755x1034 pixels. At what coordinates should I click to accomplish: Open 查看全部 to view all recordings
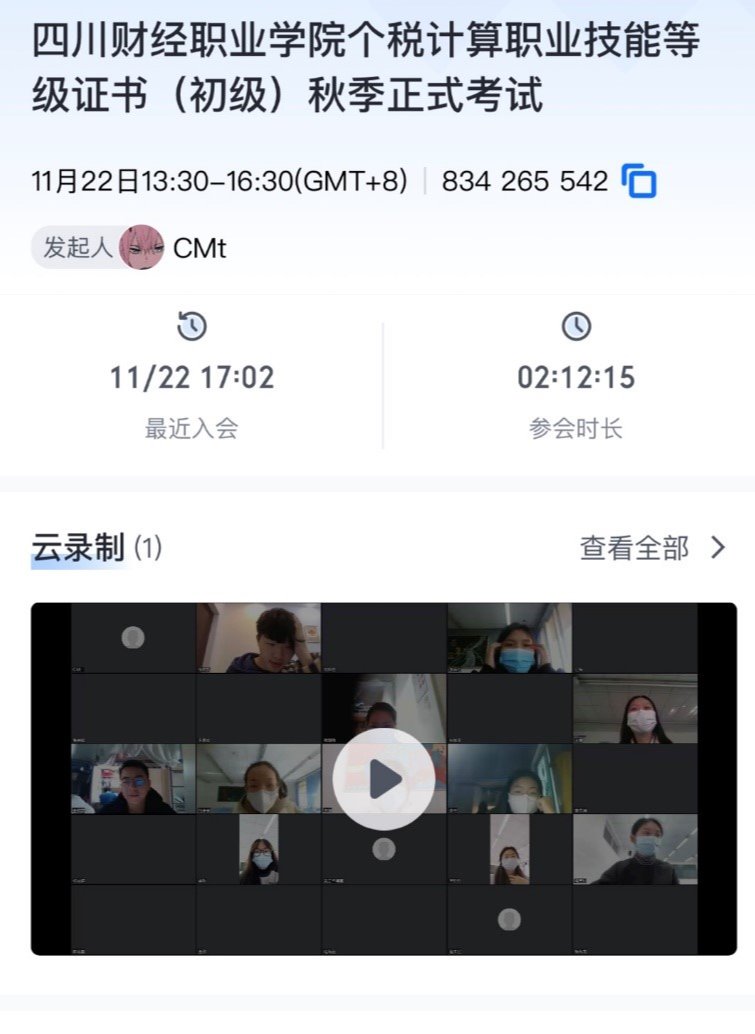click(652, 548)
